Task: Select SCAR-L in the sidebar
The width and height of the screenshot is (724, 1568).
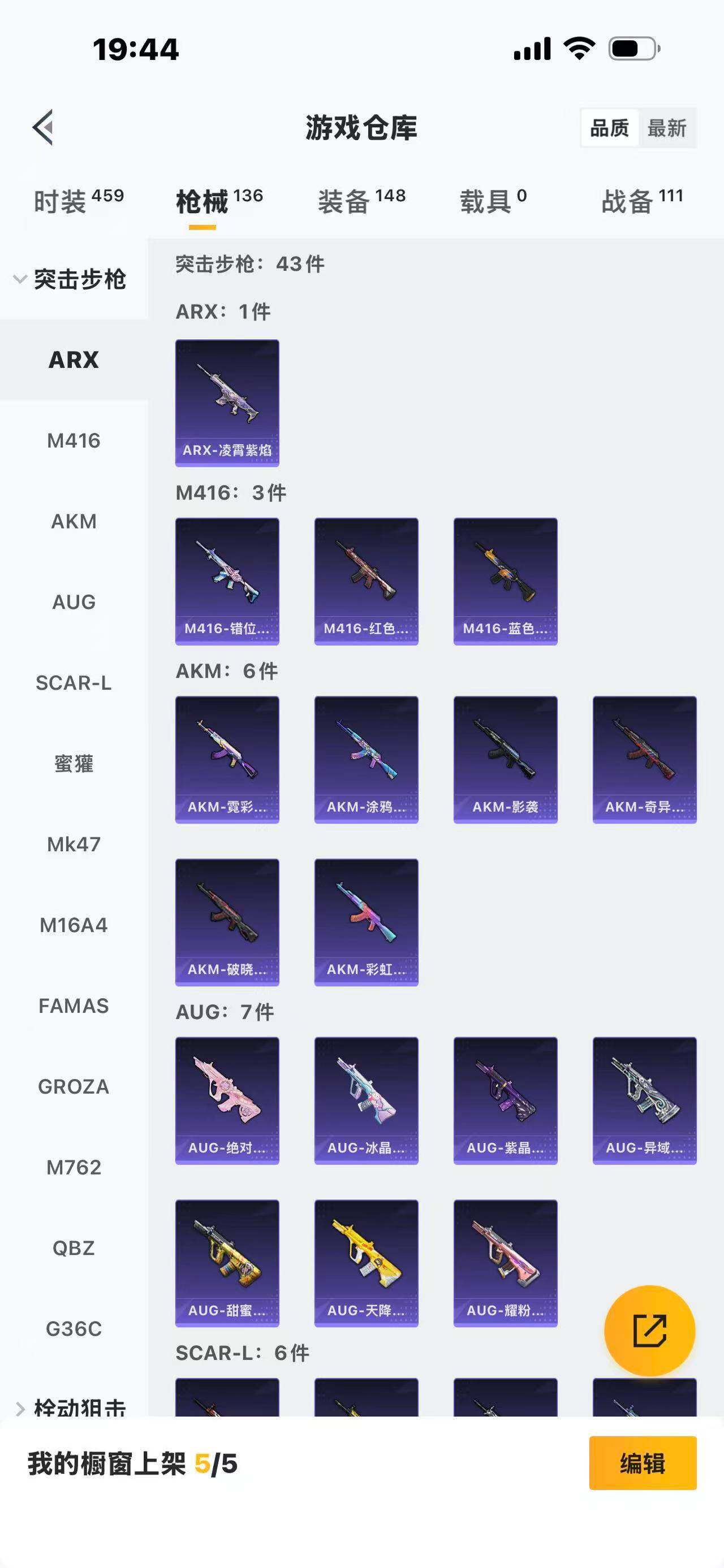Action: [x=74, y=683]
